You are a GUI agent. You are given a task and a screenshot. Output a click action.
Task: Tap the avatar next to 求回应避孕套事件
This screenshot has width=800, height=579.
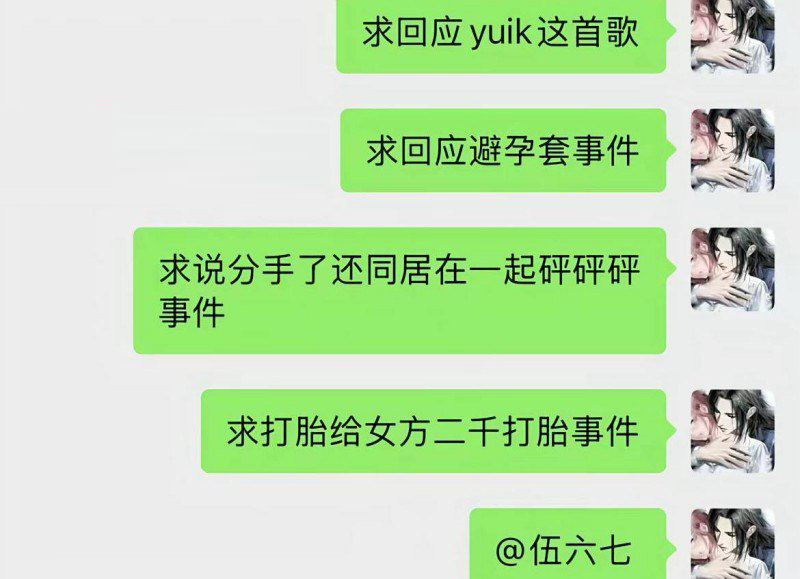click(x=732, y=150)
